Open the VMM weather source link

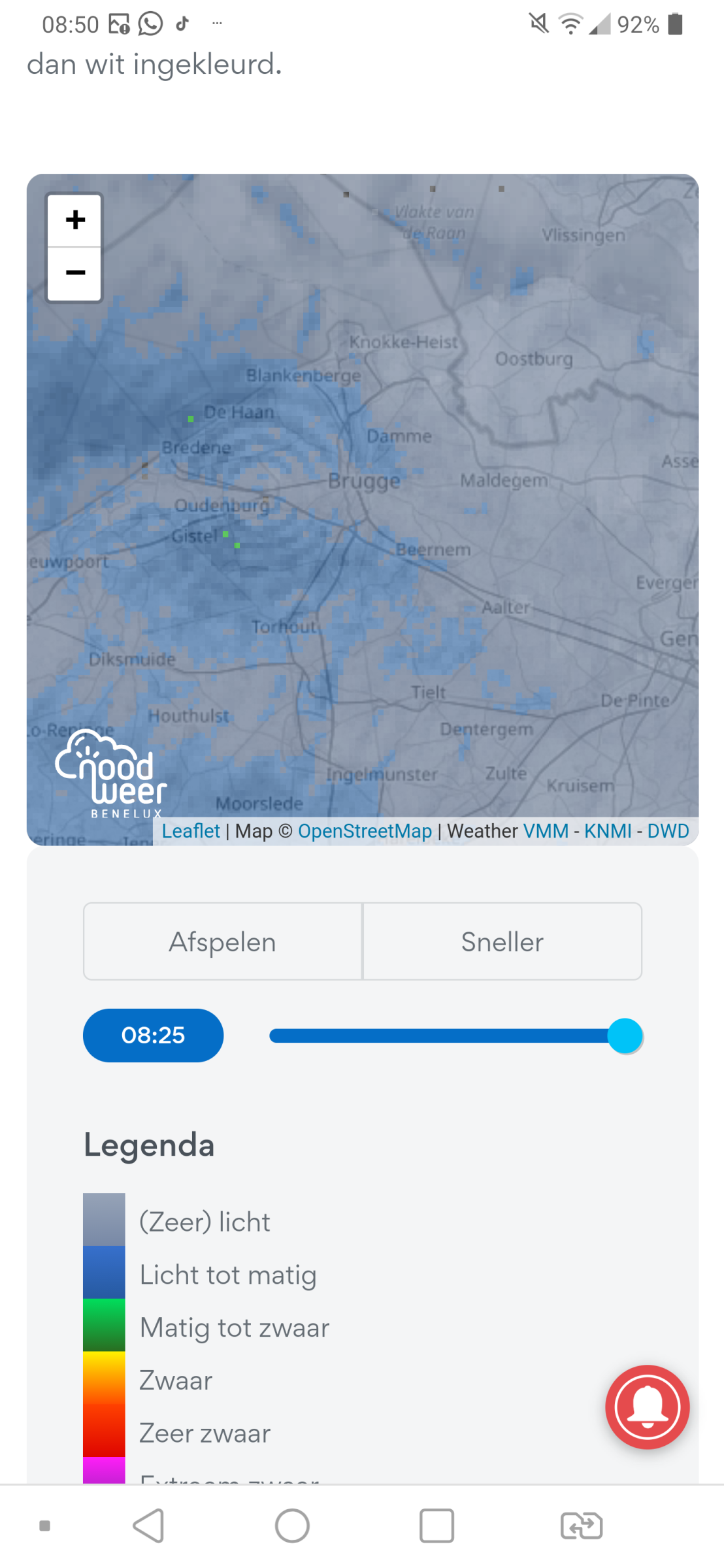pos(546,831)
